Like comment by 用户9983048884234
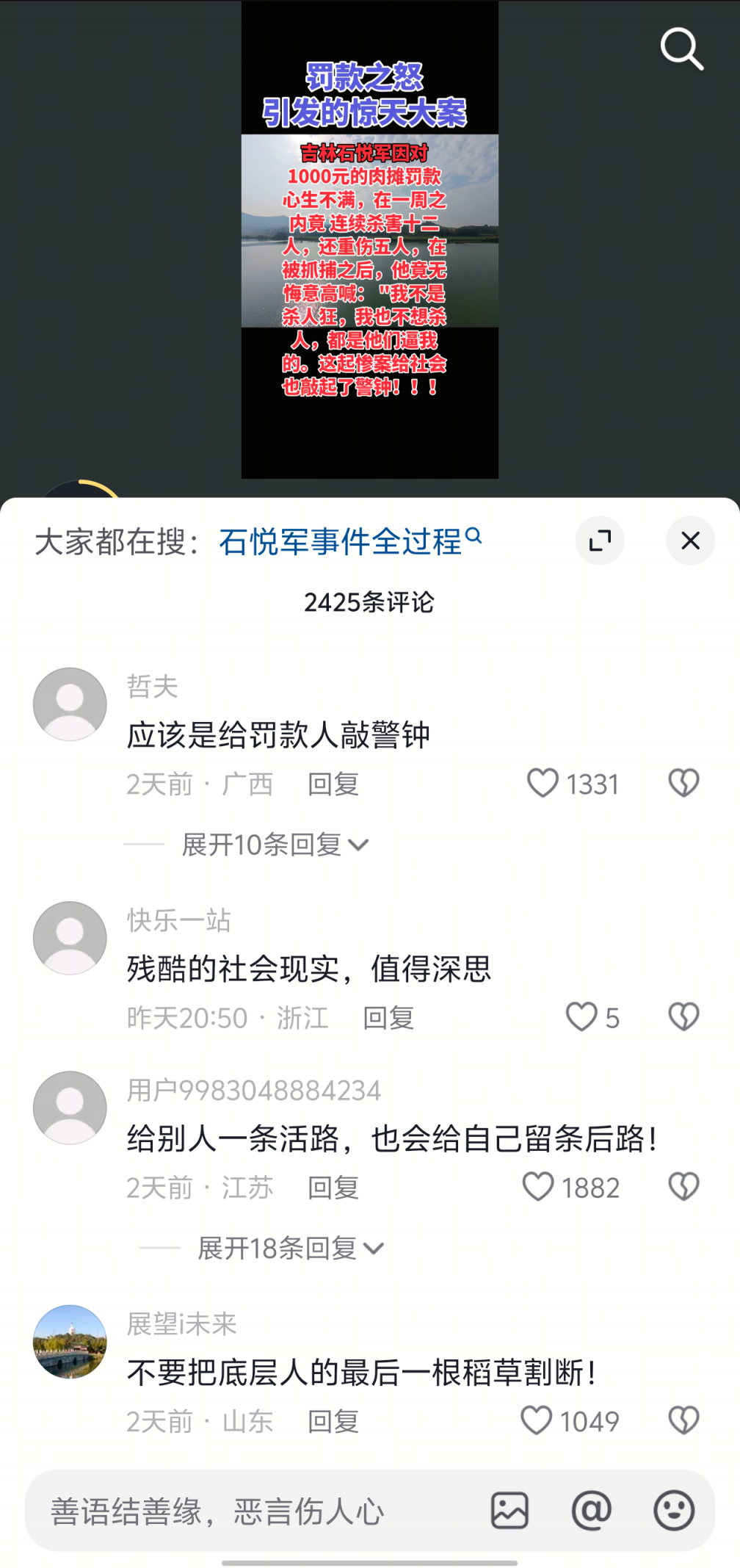 click(x=538, y=1187)
